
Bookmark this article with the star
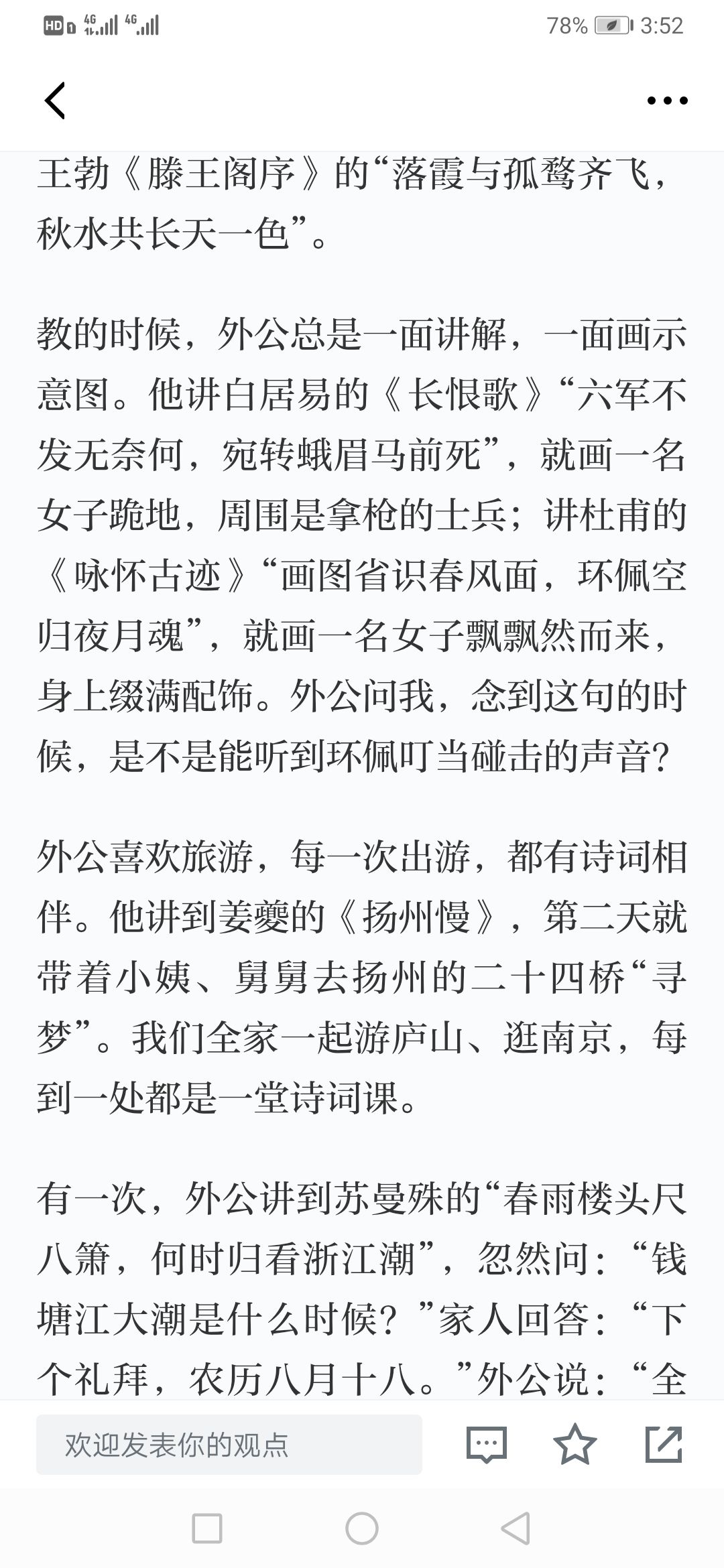tap(575, 1445)
